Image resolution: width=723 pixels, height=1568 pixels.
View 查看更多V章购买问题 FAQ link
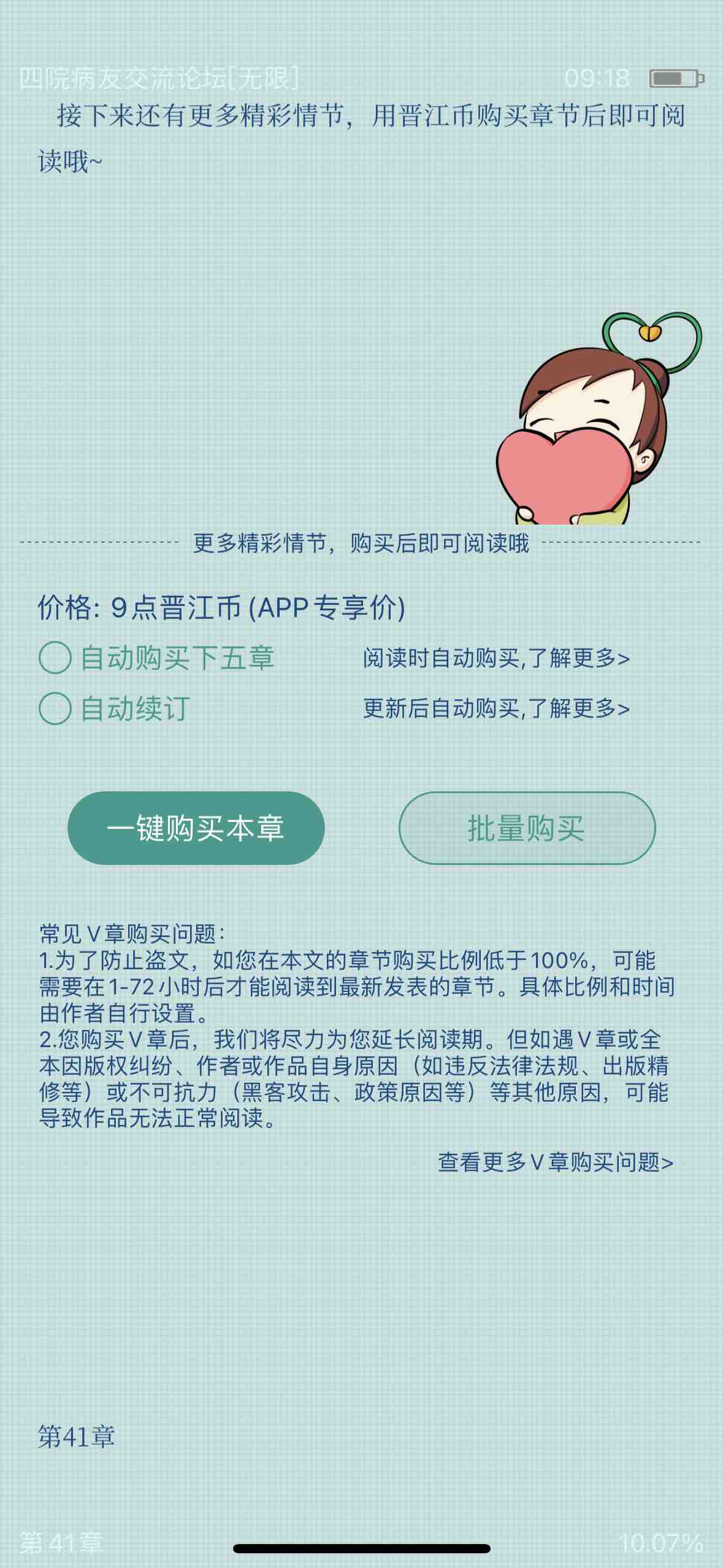pyautogui.click(x=555, y=1162)
